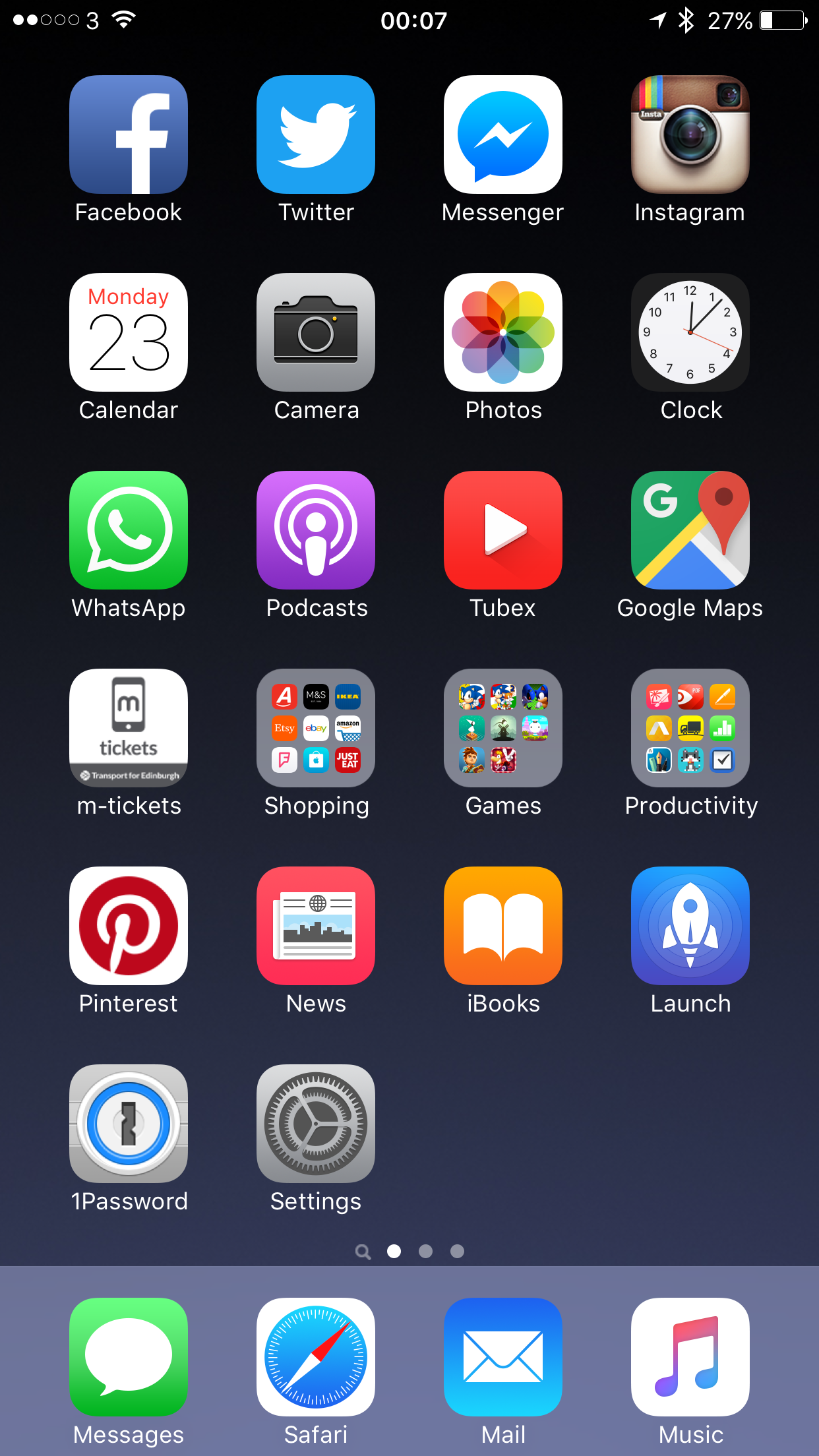Viewport: 819px width, 1456px height.
Task: Launch Podcasts
Action: (x=316, y=530)
